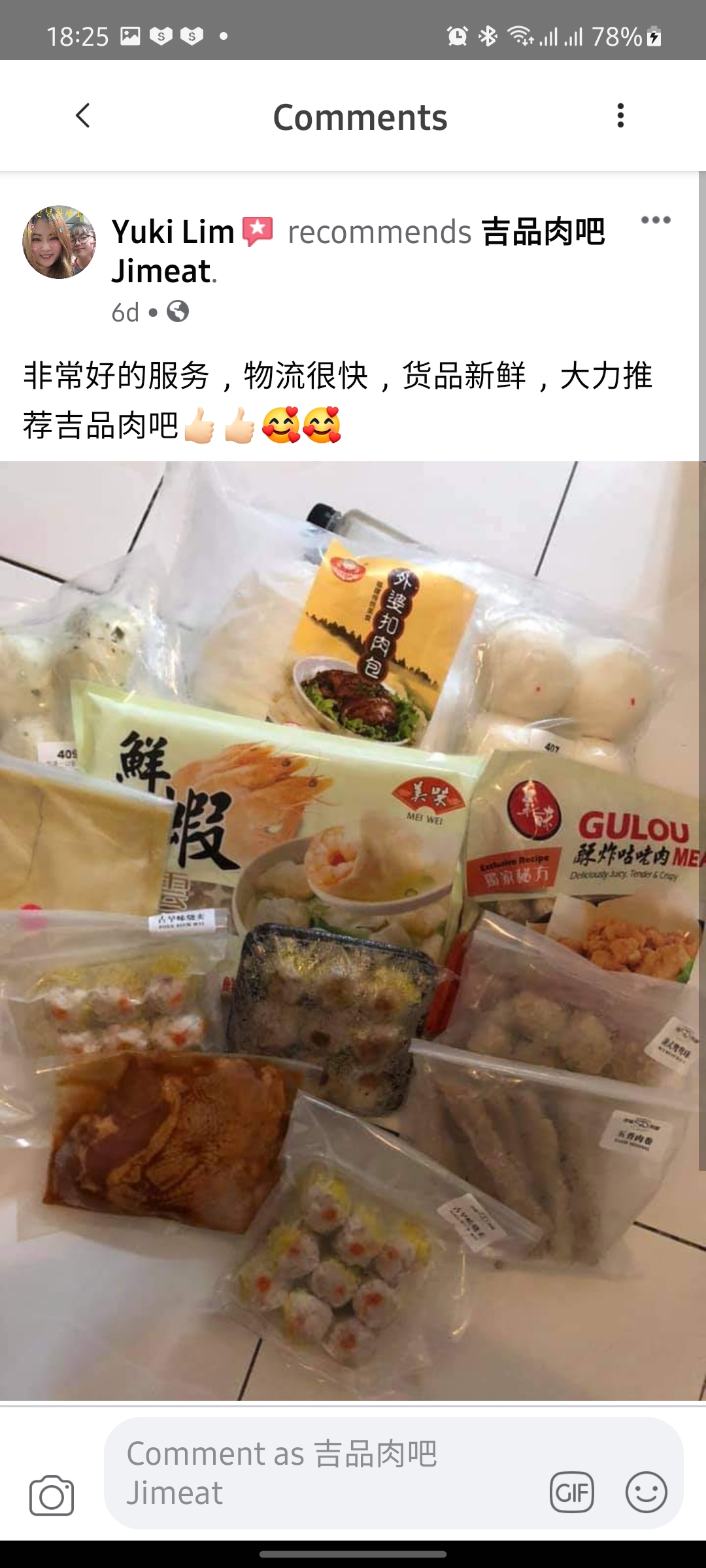Open post options for Yuki Lim's recommendation
706x1568 pixels.
click(656, 220)
